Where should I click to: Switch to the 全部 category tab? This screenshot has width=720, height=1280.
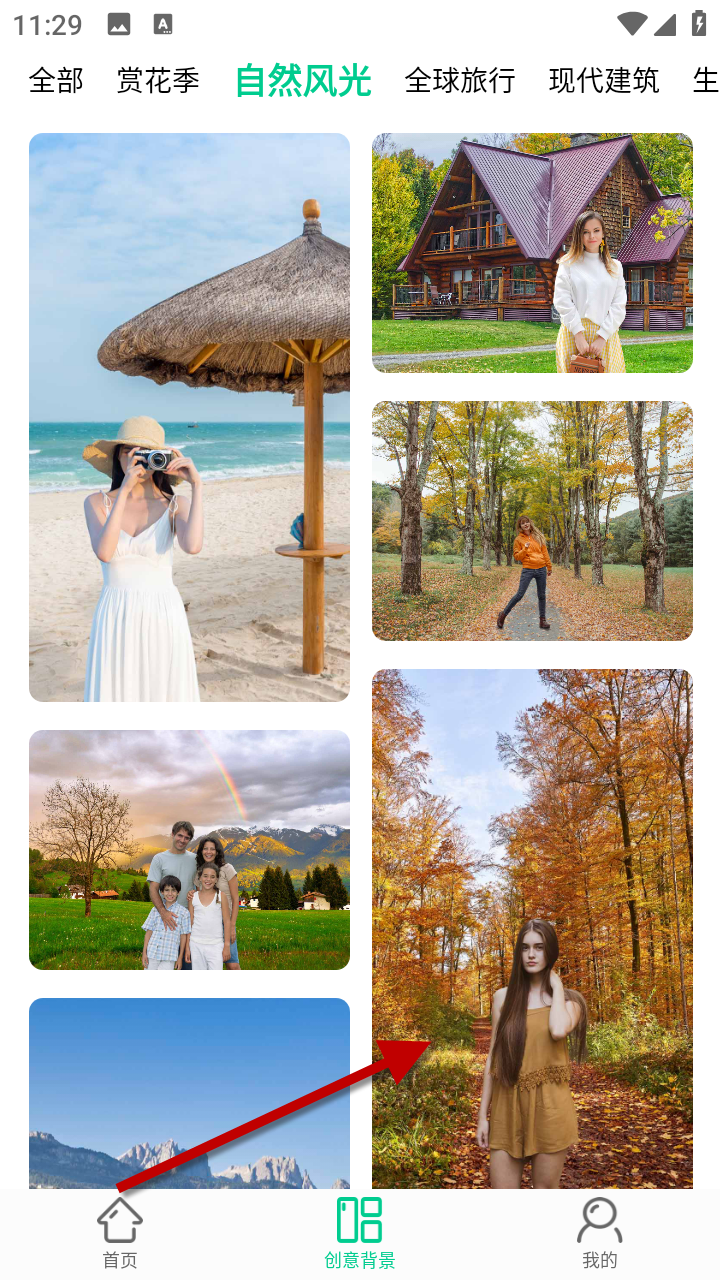56,81
